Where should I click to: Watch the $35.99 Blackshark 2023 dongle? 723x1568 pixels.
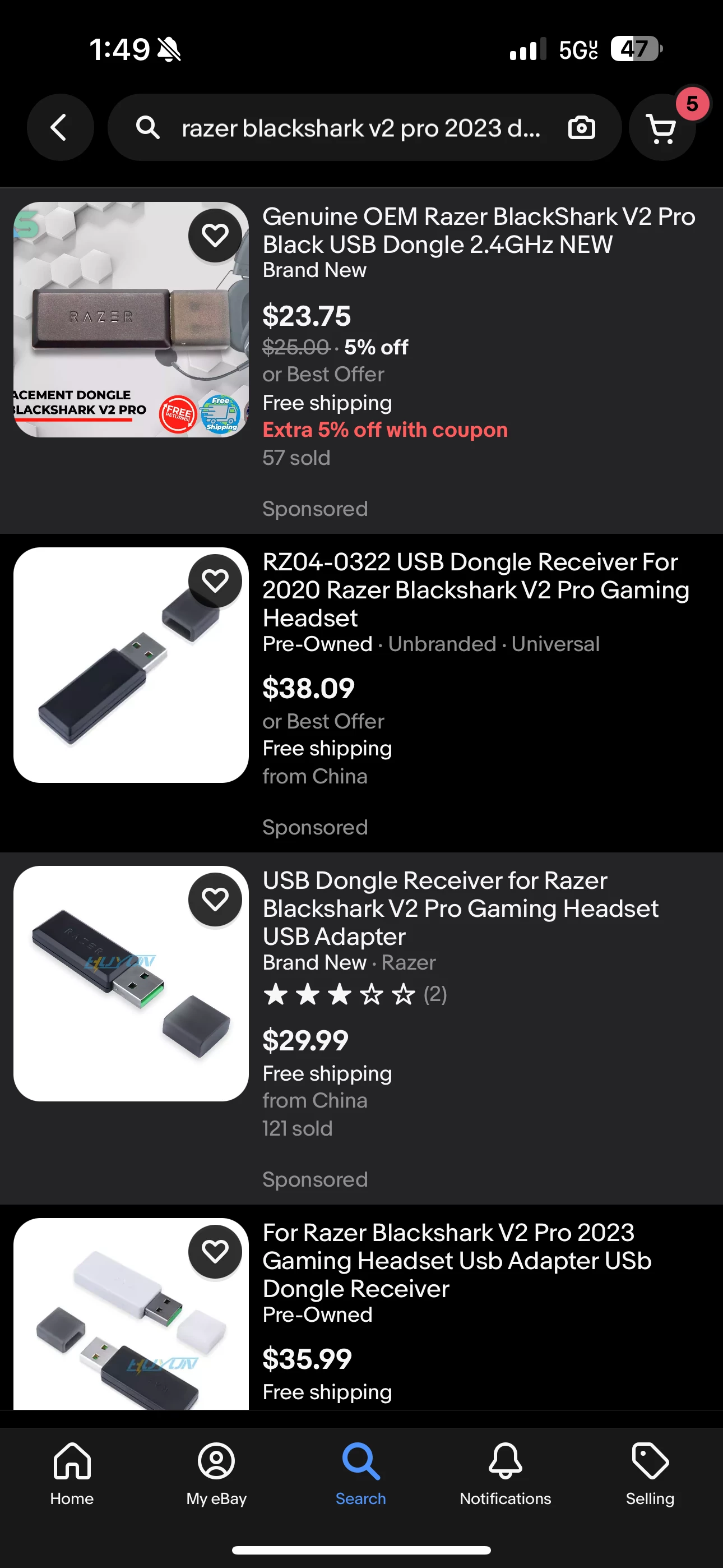(215, 1252)
